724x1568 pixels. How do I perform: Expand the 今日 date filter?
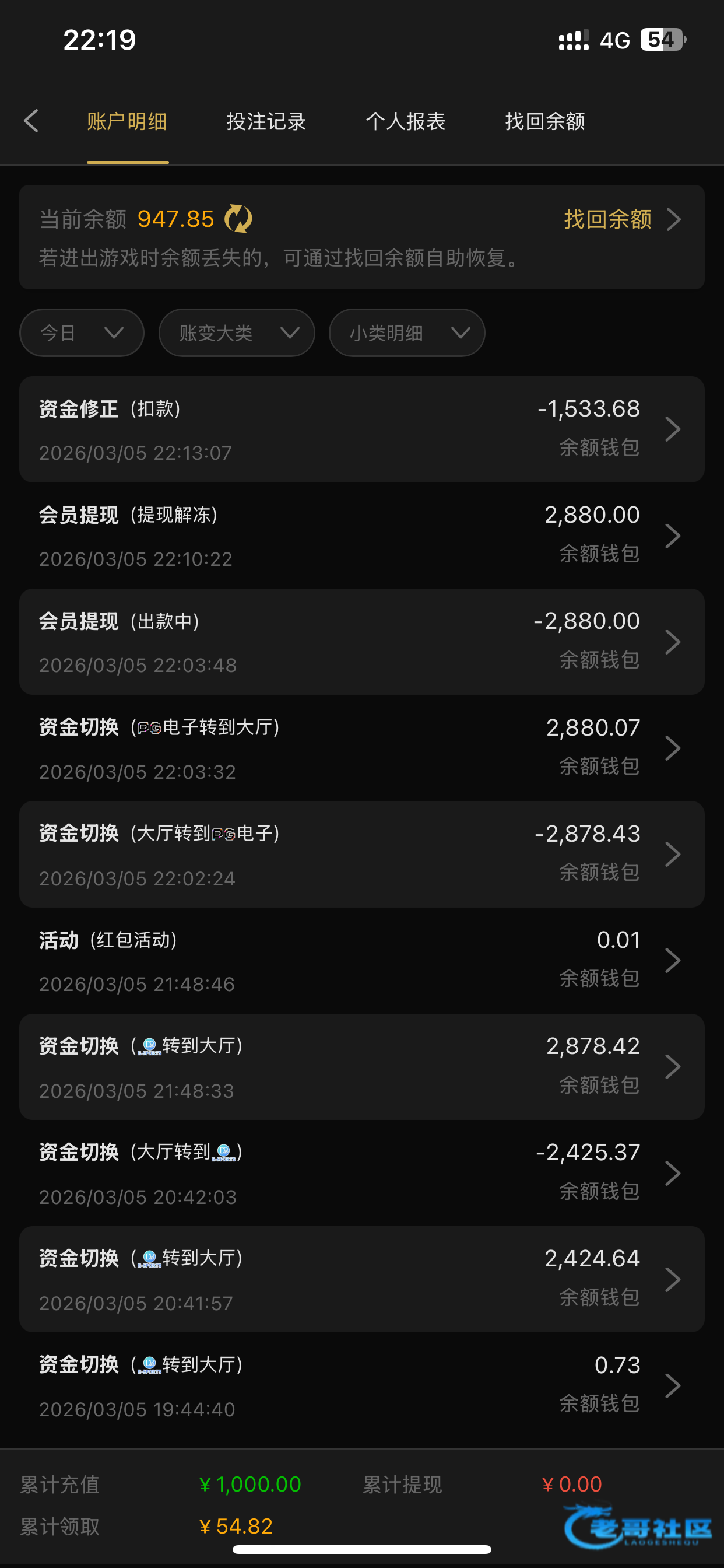click(x=82, y=333)
